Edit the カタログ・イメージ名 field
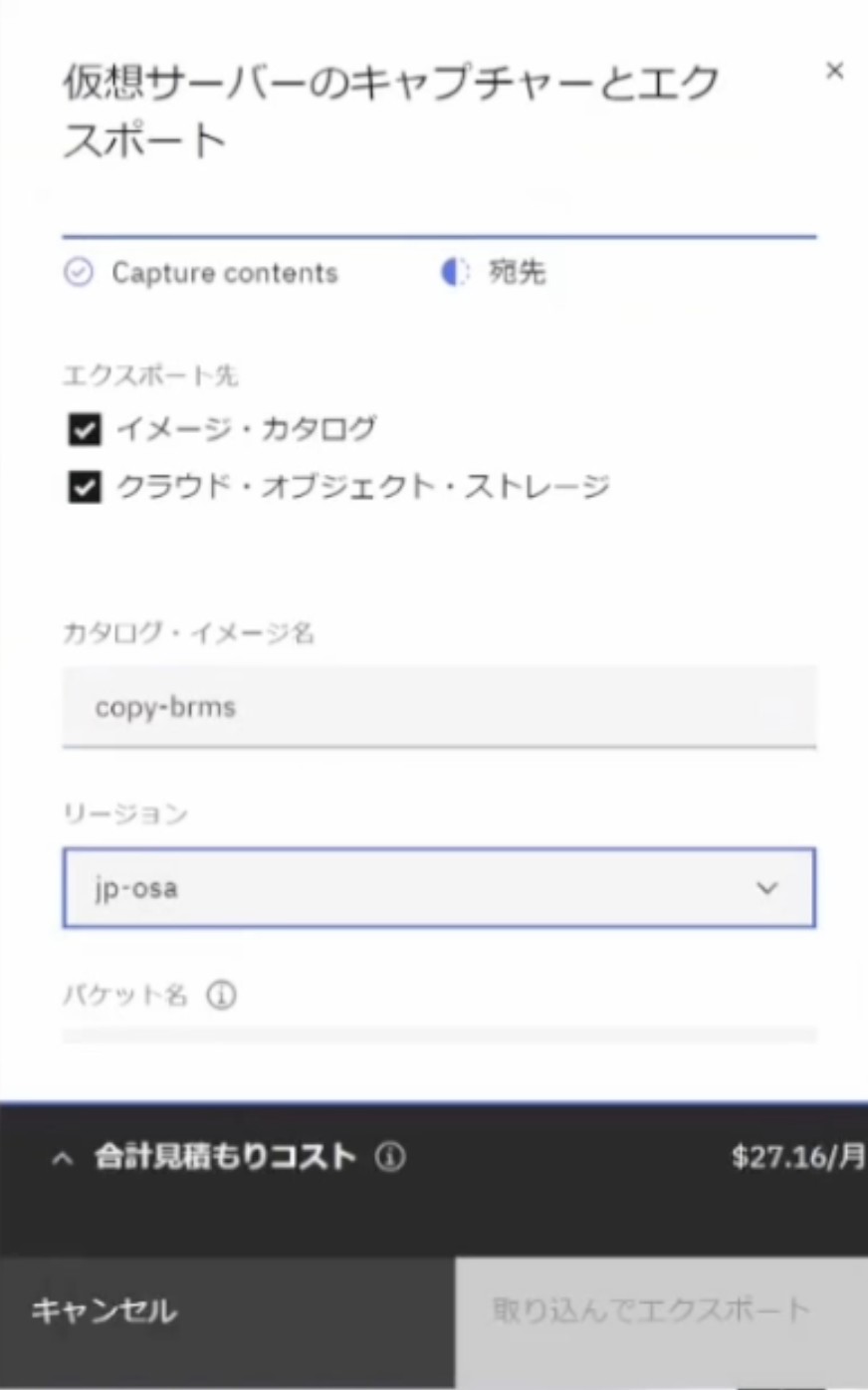This screenshot has width=868, height=1390. pyautogui.click(x=438, y=707)
